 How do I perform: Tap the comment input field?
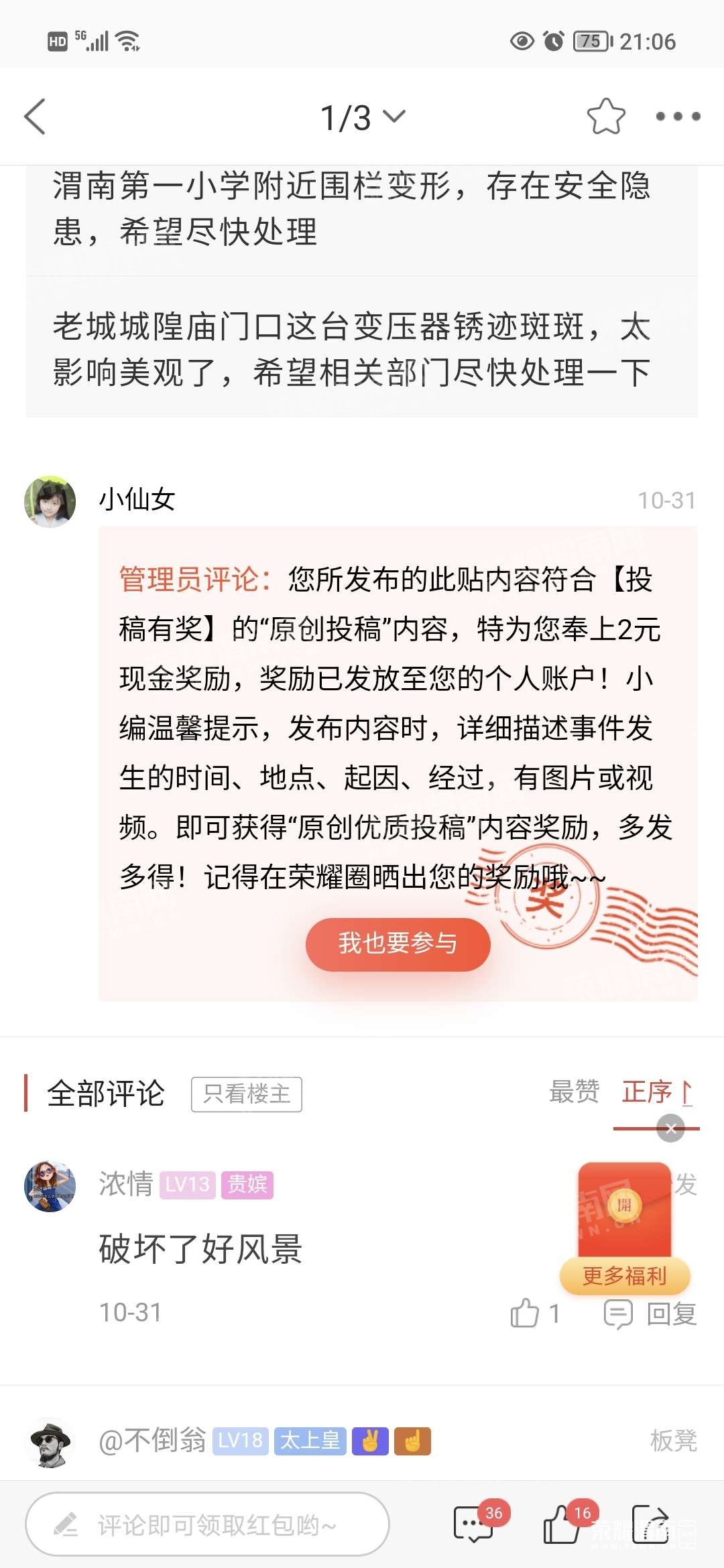207,1524
